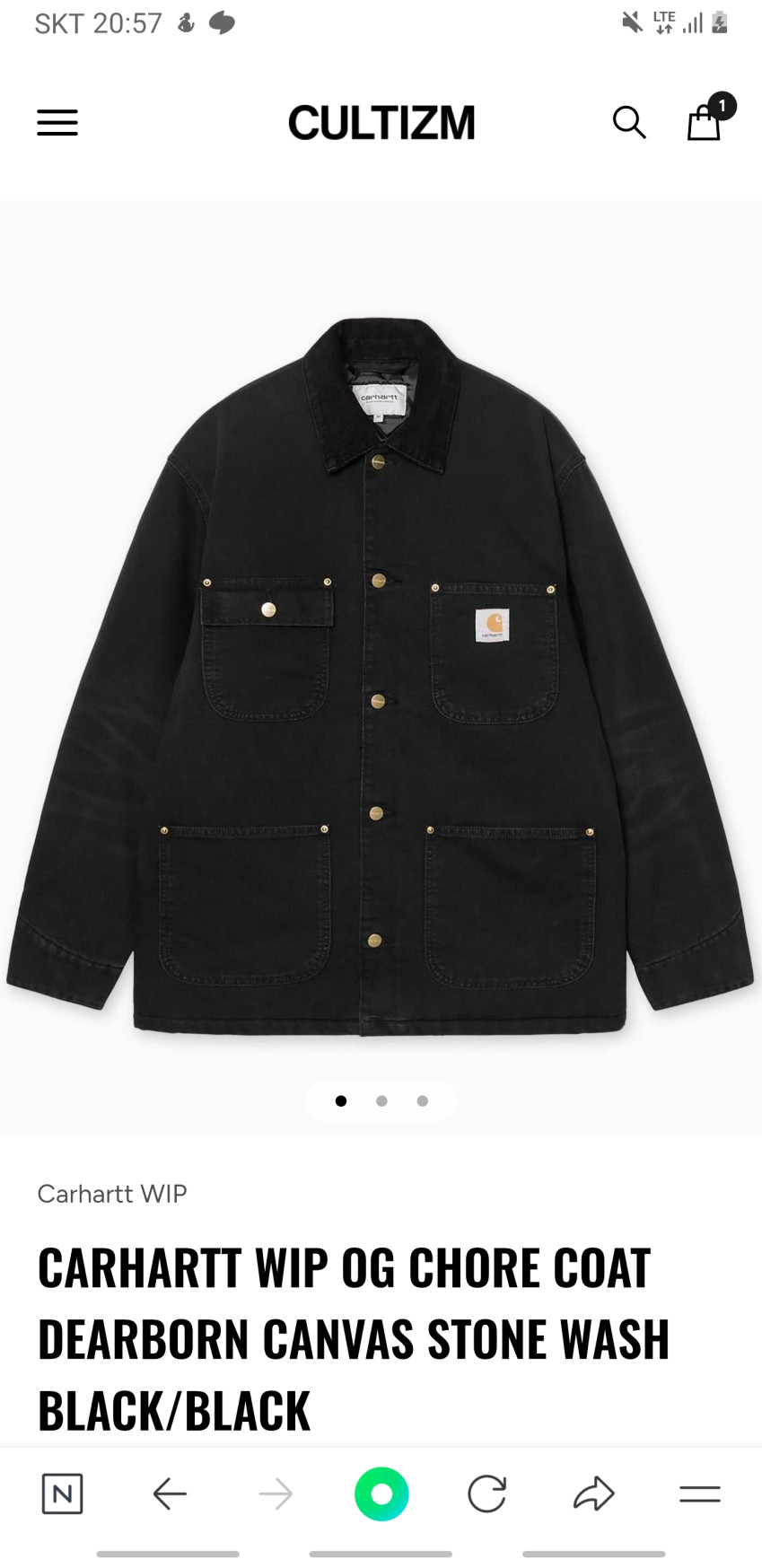Jump to the third product image dot
Screen dimensions: 762x1568
(423, 1101)
